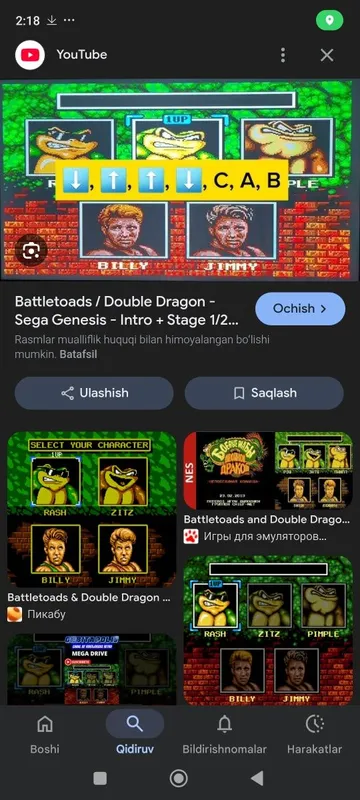Save image with Saqlash button
Image resolution: width=360 pixels, height=800 pixels.
pyautogui.click(x=264, y=393)
